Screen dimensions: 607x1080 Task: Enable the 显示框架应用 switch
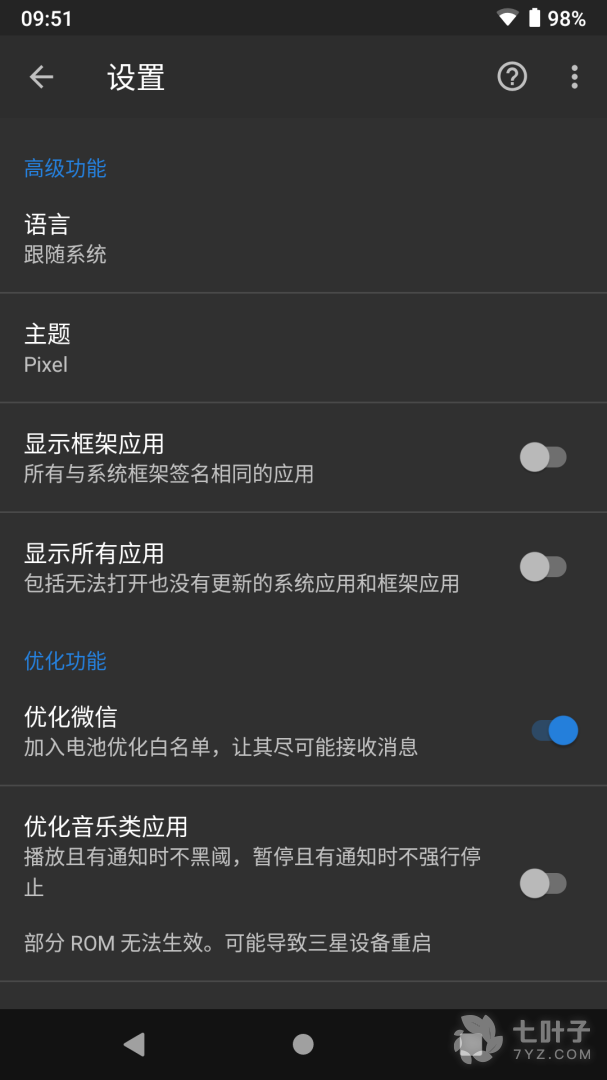[543, 457]
